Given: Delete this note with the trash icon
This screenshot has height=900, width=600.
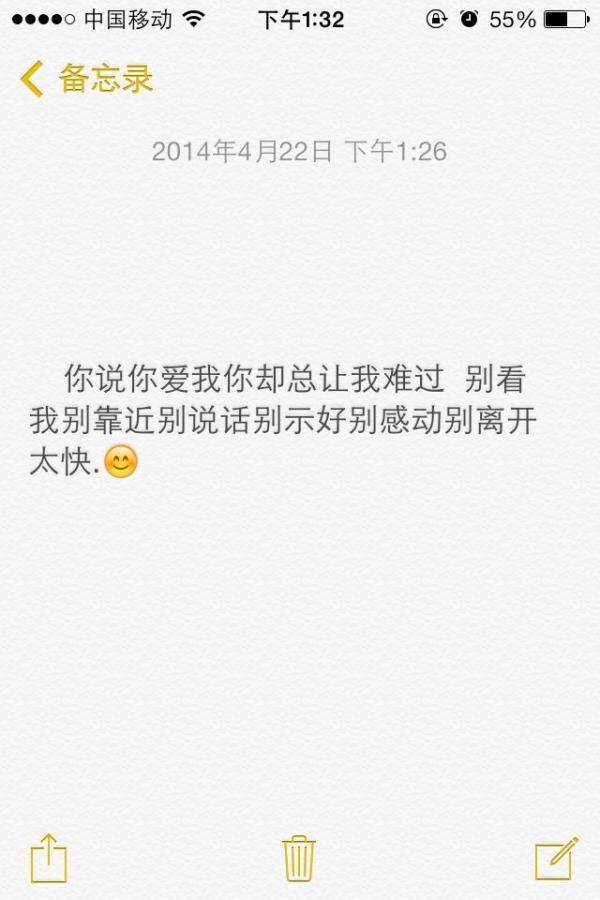Looking at the screenshot, I should (299, 858).
